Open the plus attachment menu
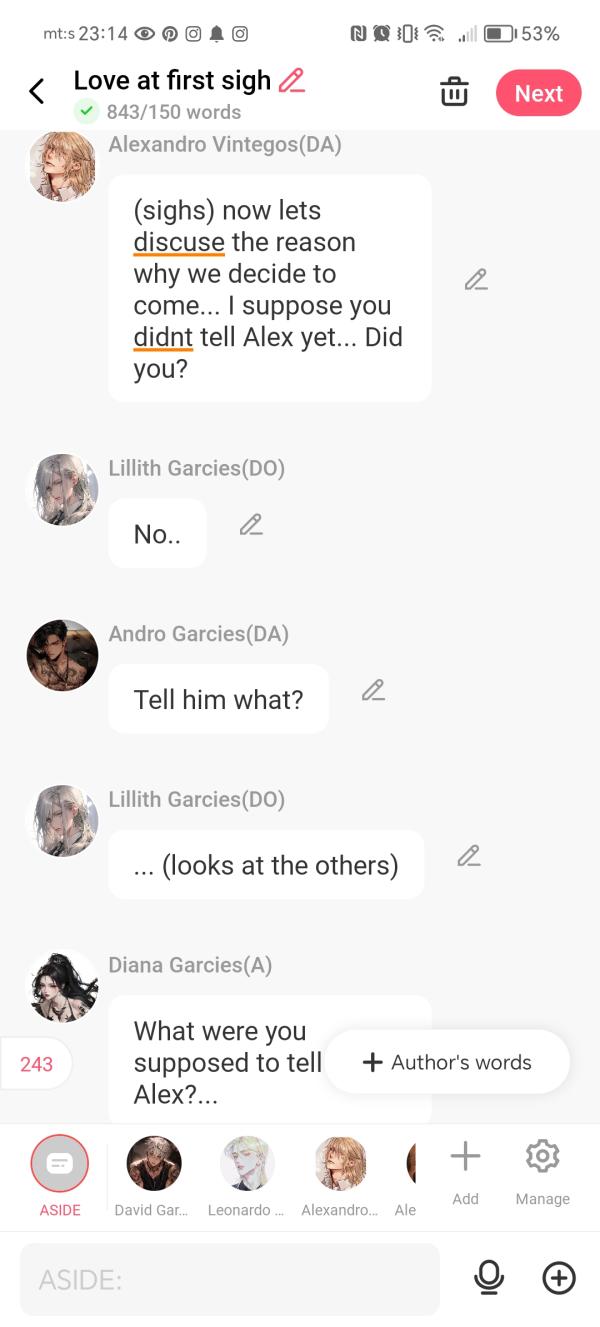Viewport: 600px width, 1327px height. pyautogui.click(x=558, y=1277)
